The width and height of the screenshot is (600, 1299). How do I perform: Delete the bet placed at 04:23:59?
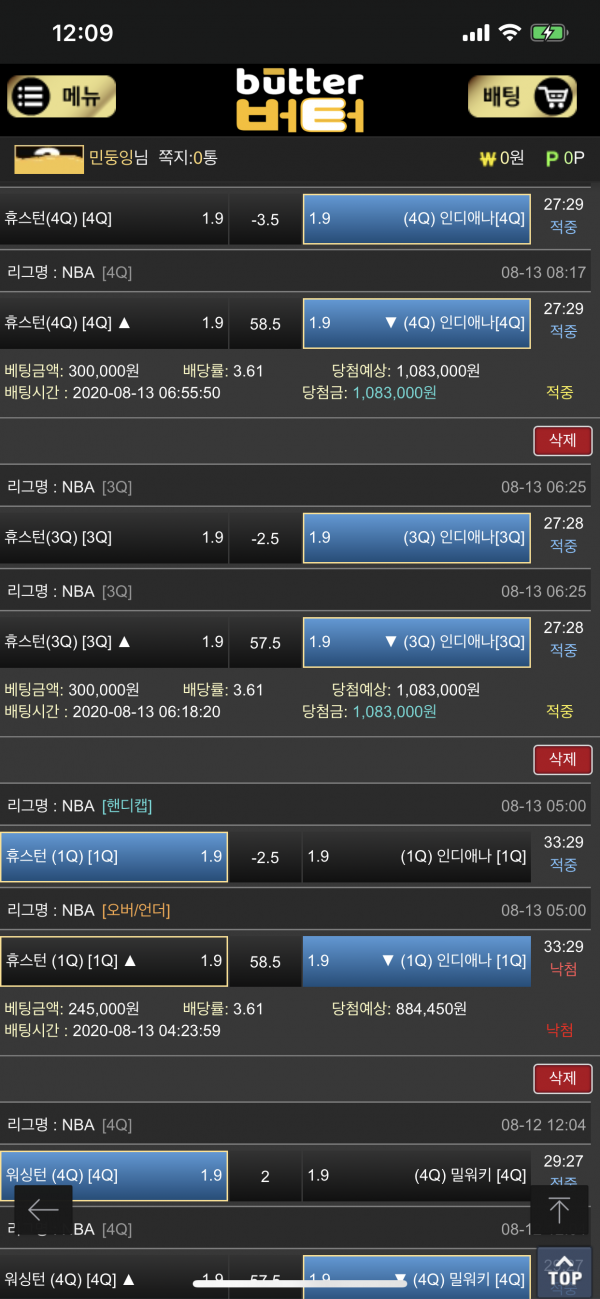pos(562,1077)
